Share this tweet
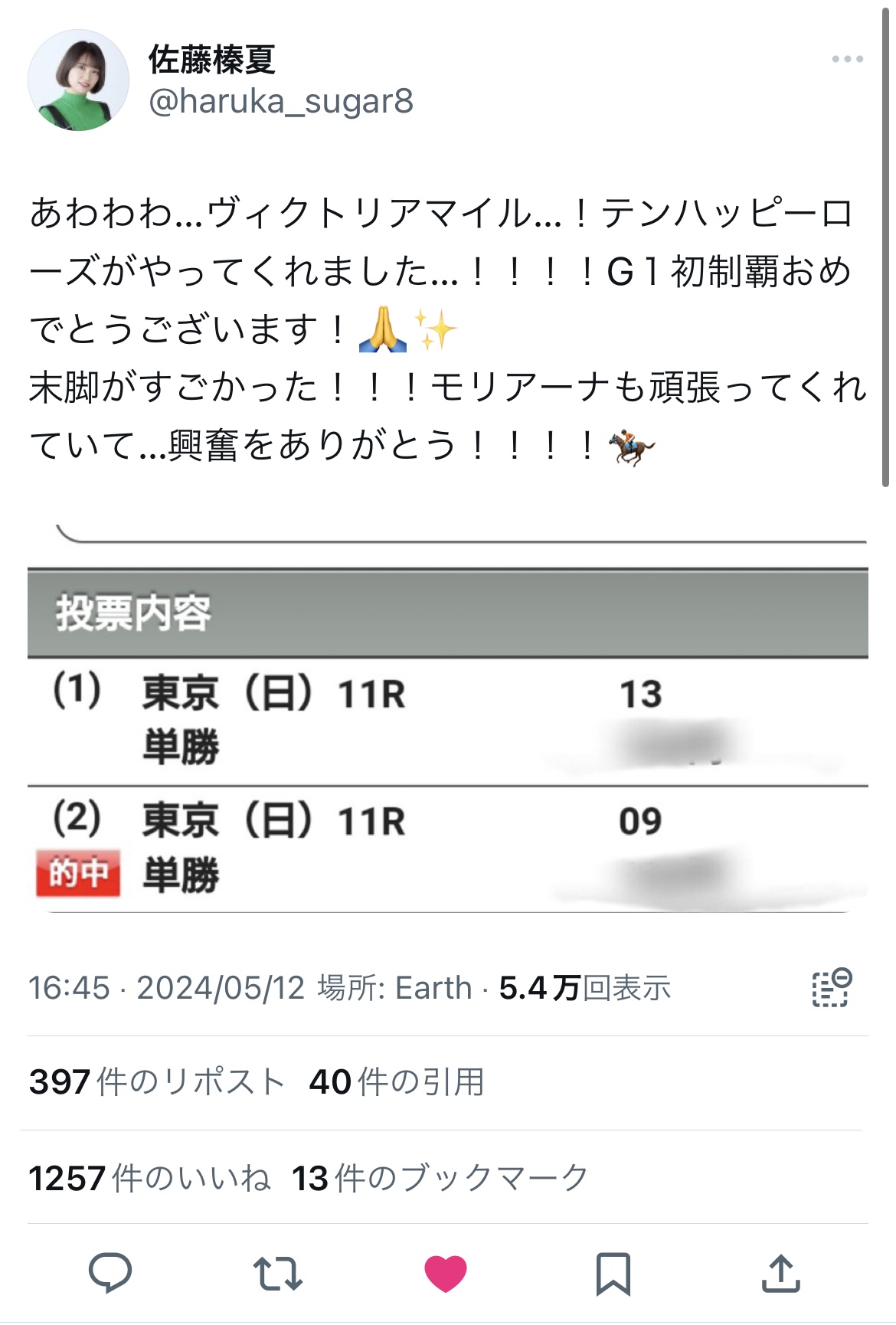The width and height of the screenshot is (896, 1325). pyautogui.click(x=780, y=1273)
